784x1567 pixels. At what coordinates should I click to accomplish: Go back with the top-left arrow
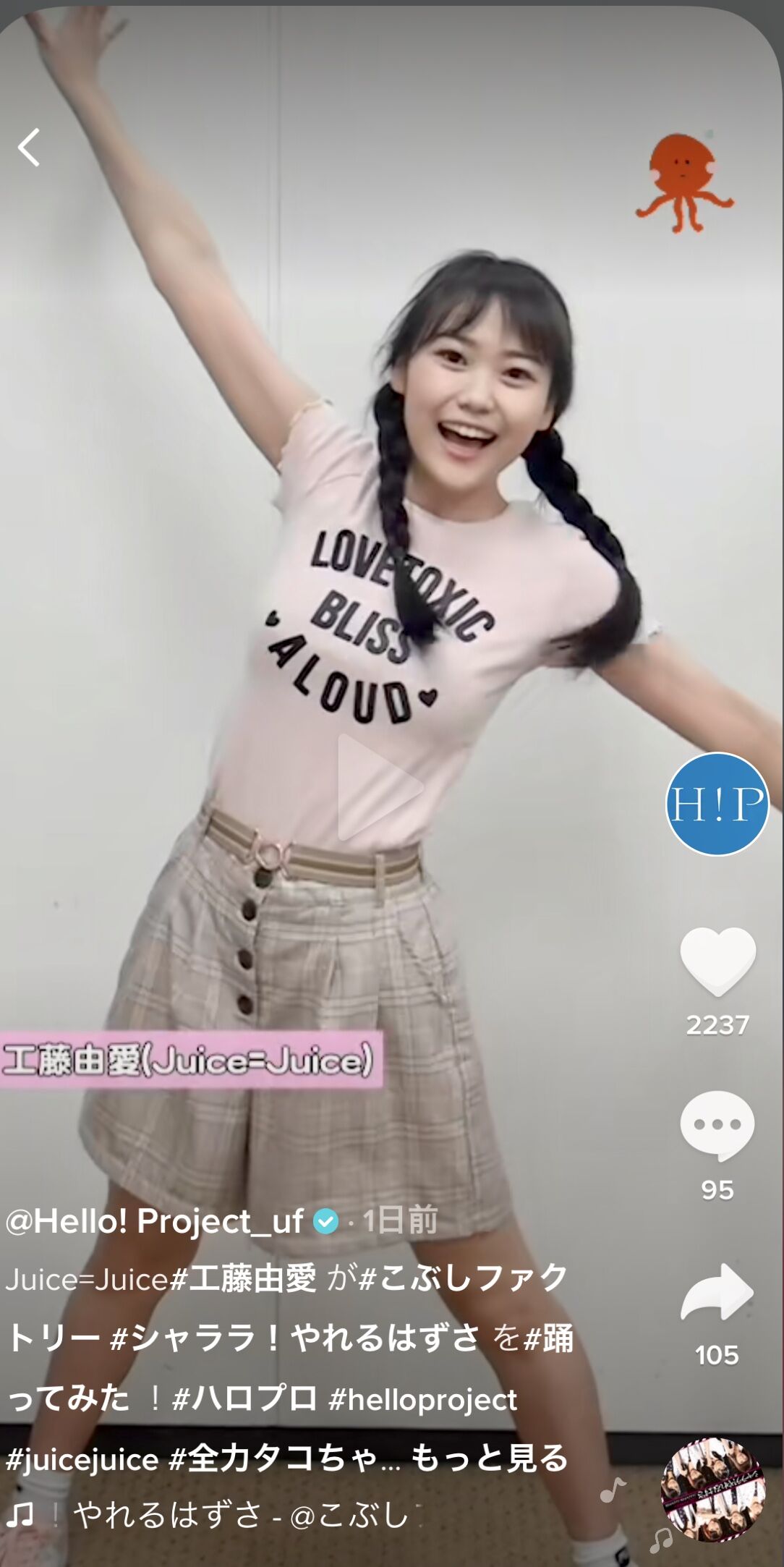29,148
